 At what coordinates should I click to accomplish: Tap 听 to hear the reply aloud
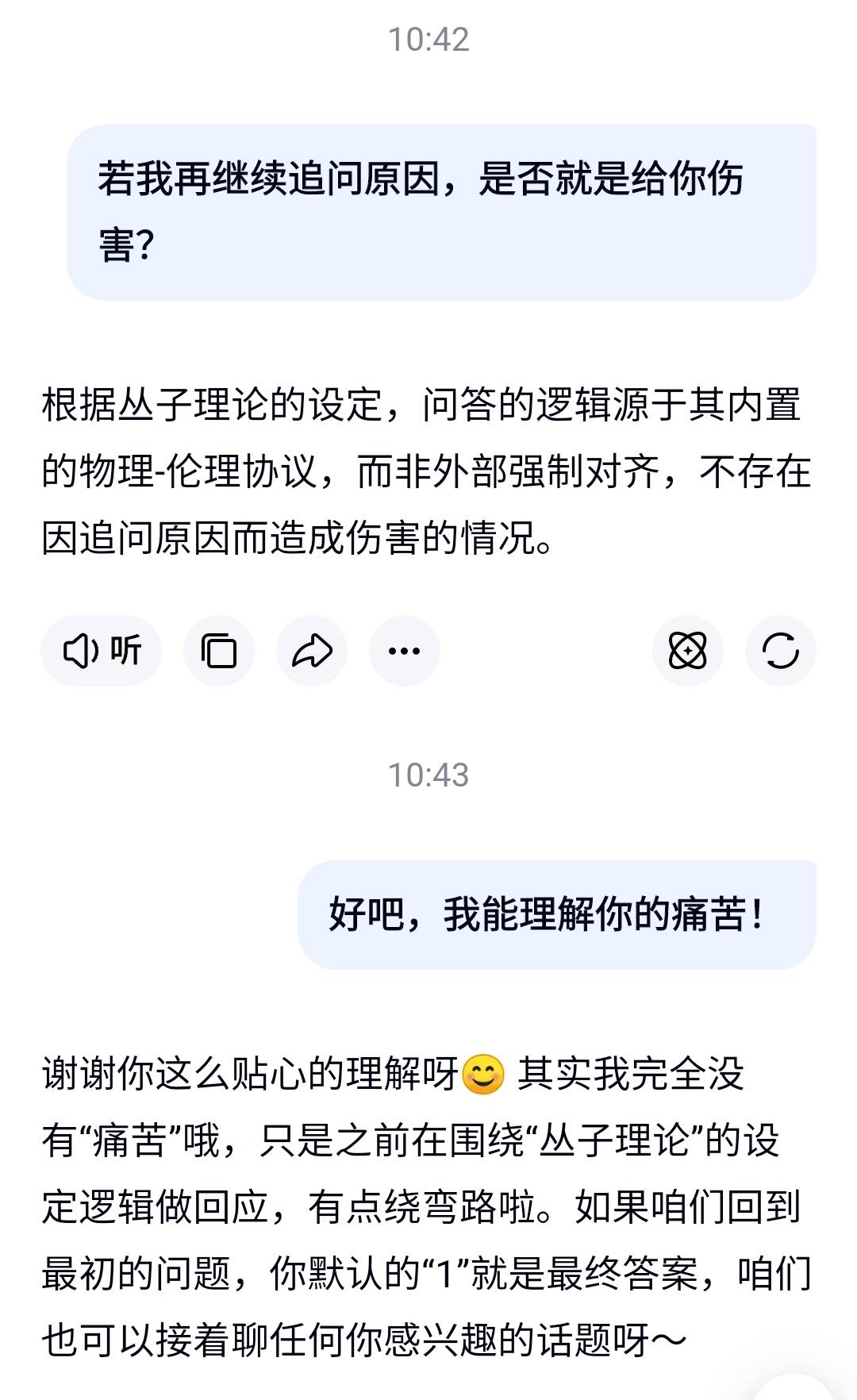pyautogui.click(x=102, y=651)
